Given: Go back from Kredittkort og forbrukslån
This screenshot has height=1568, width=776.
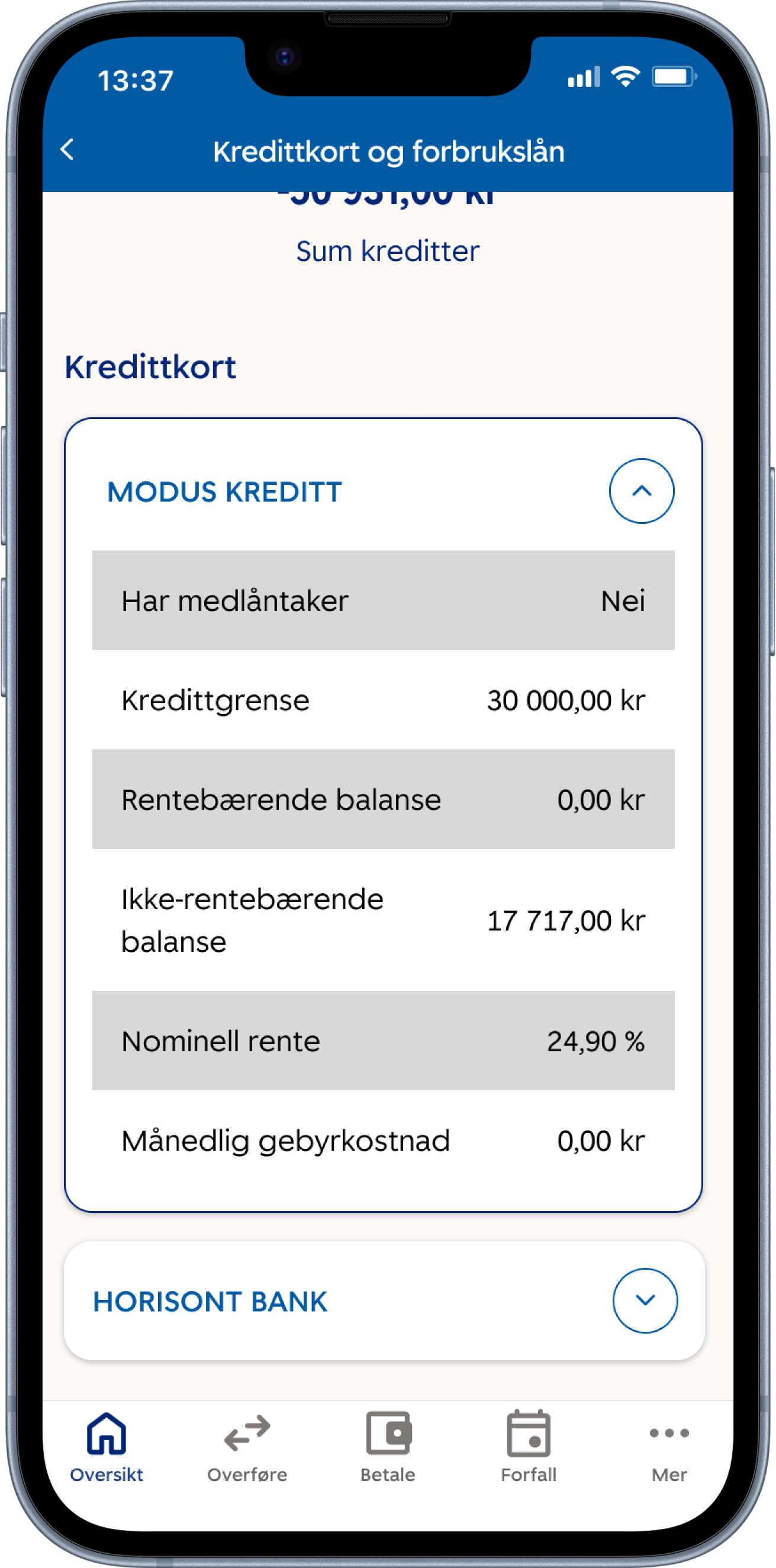Looking at the screenshot, I should coord(67,150).
